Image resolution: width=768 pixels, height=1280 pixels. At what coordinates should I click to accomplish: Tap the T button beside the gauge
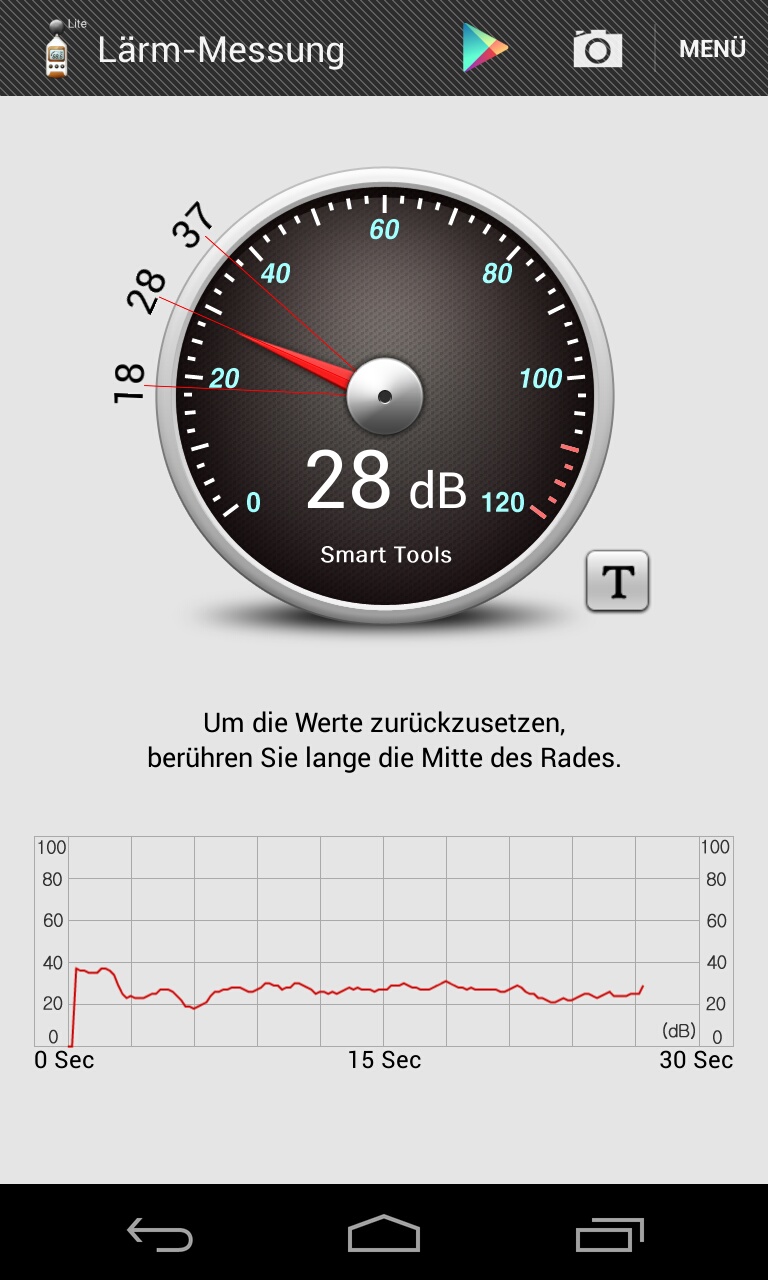click(x=617, y=581)
